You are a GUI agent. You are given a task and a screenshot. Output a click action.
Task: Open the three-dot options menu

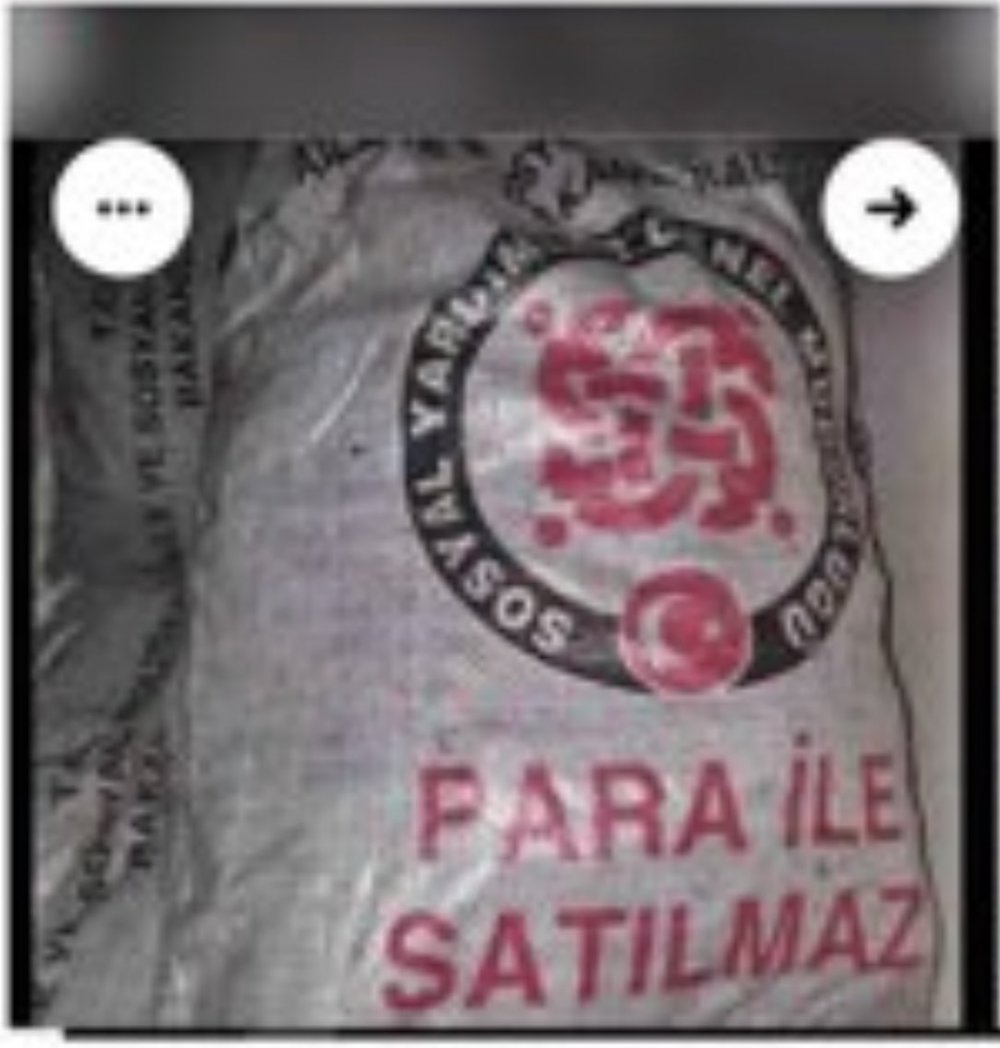coord(121,208)
